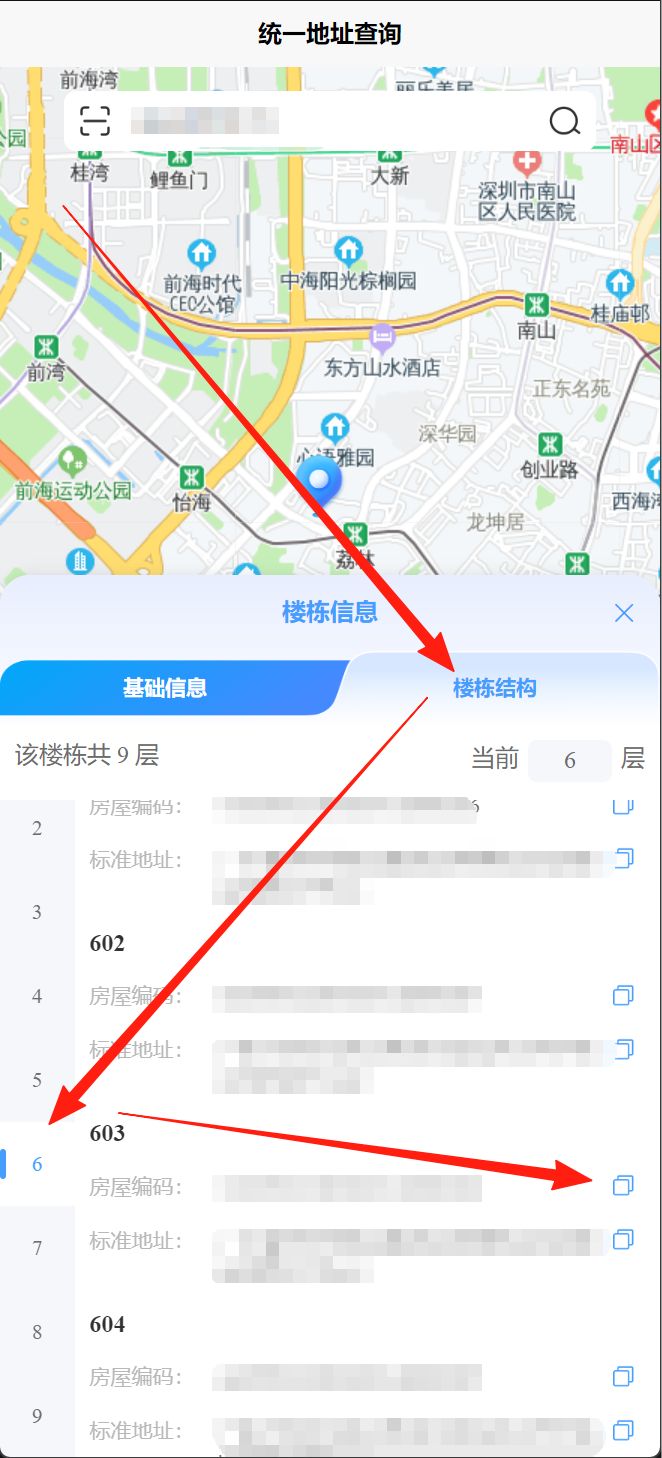Edit the current floor number field
This screenshot has width=662, height=1458.
point(569,760)
